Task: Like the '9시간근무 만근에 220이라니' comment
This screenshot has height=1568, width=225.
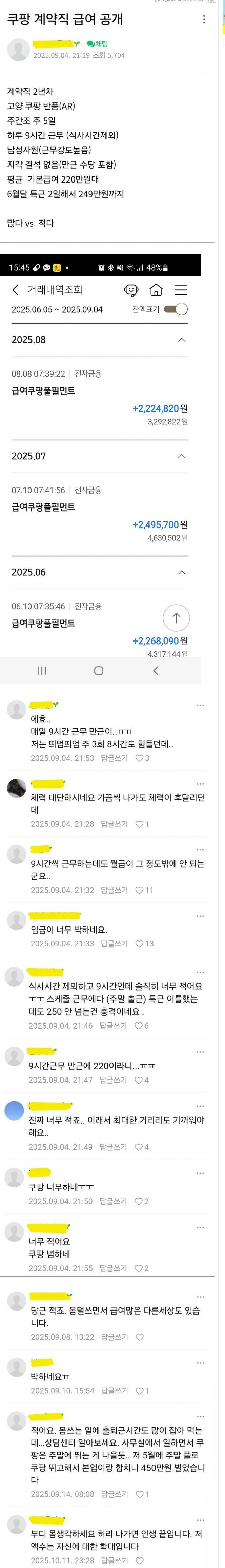Action: tap(141, 1080)
